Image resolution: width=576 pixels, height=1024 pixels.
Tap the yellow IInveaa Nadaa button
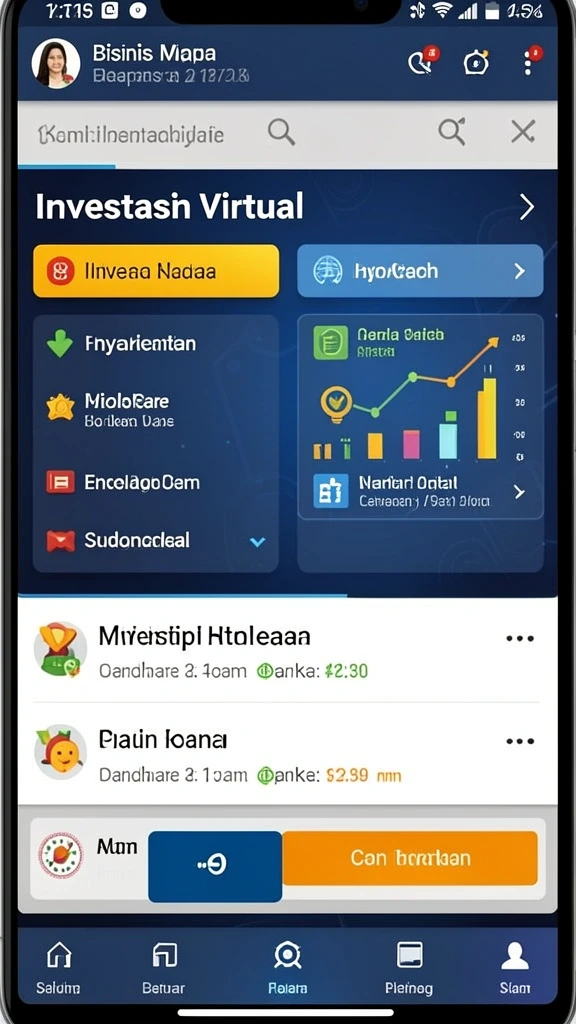156,271
